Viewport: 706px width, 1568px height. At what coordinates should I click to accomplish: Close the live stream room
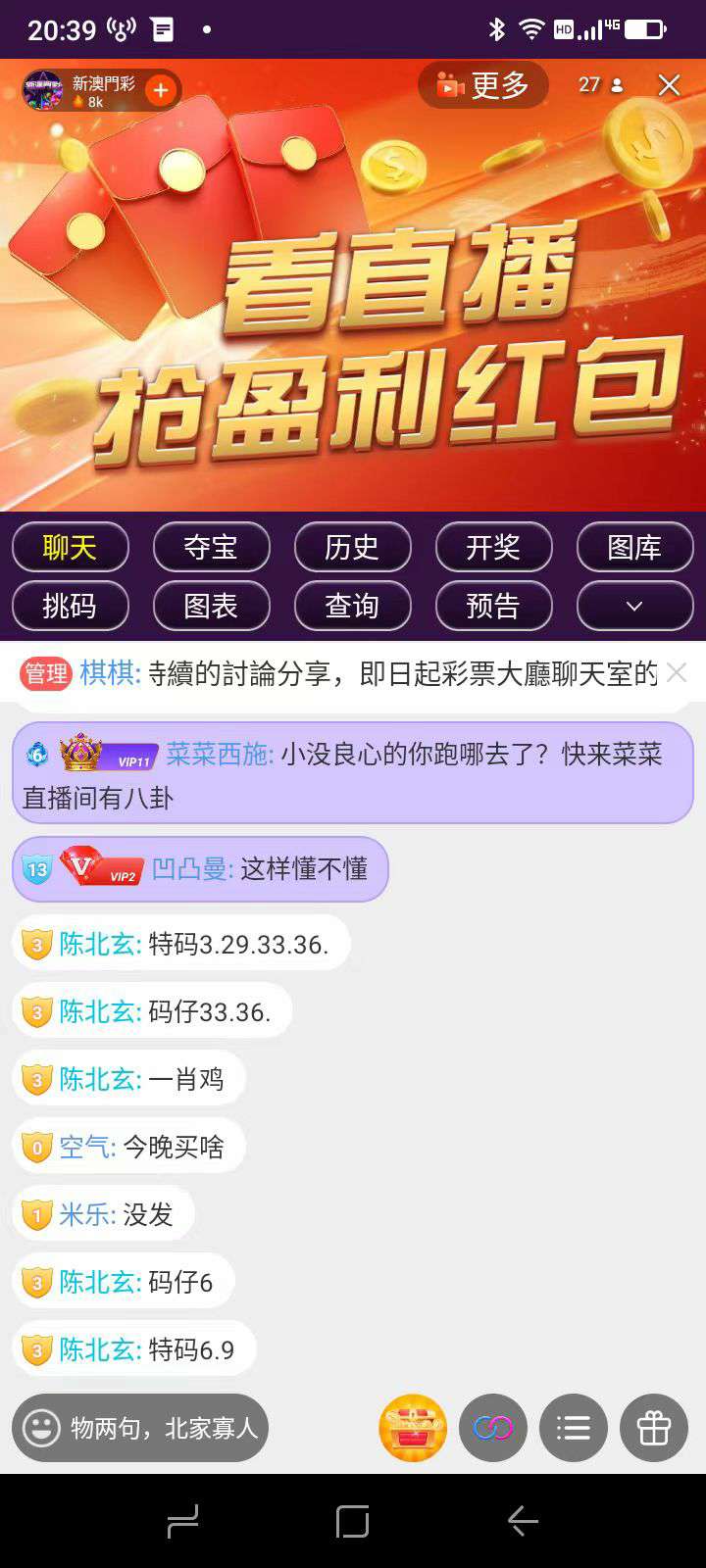point(670,85)
